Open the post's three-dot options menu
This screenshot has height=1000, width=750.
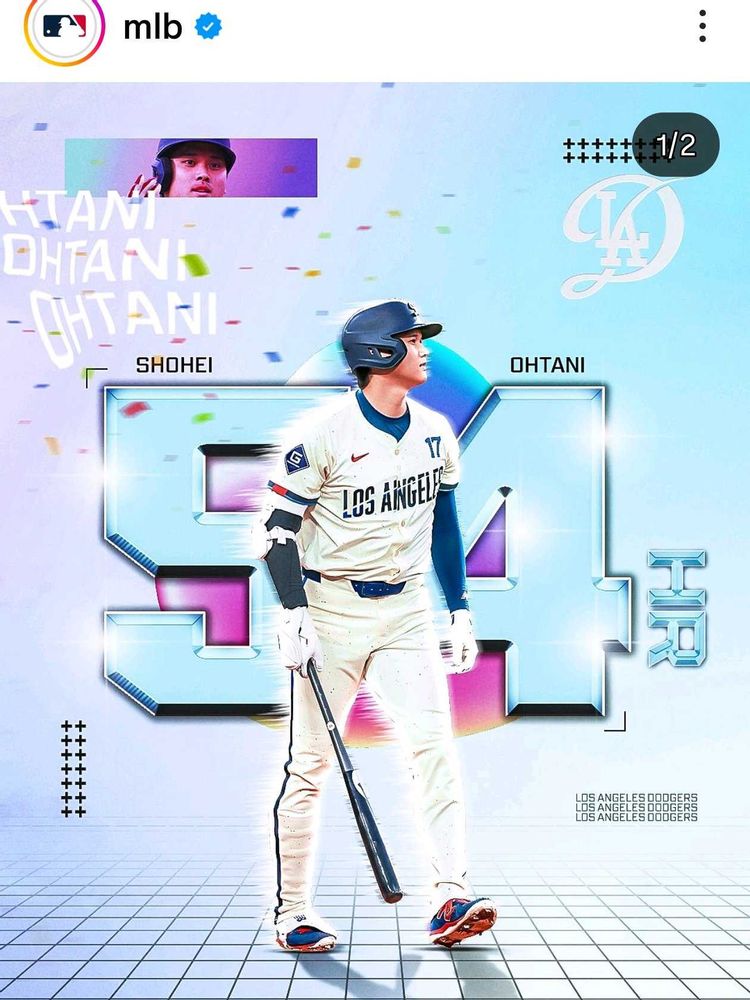[702, 26]
